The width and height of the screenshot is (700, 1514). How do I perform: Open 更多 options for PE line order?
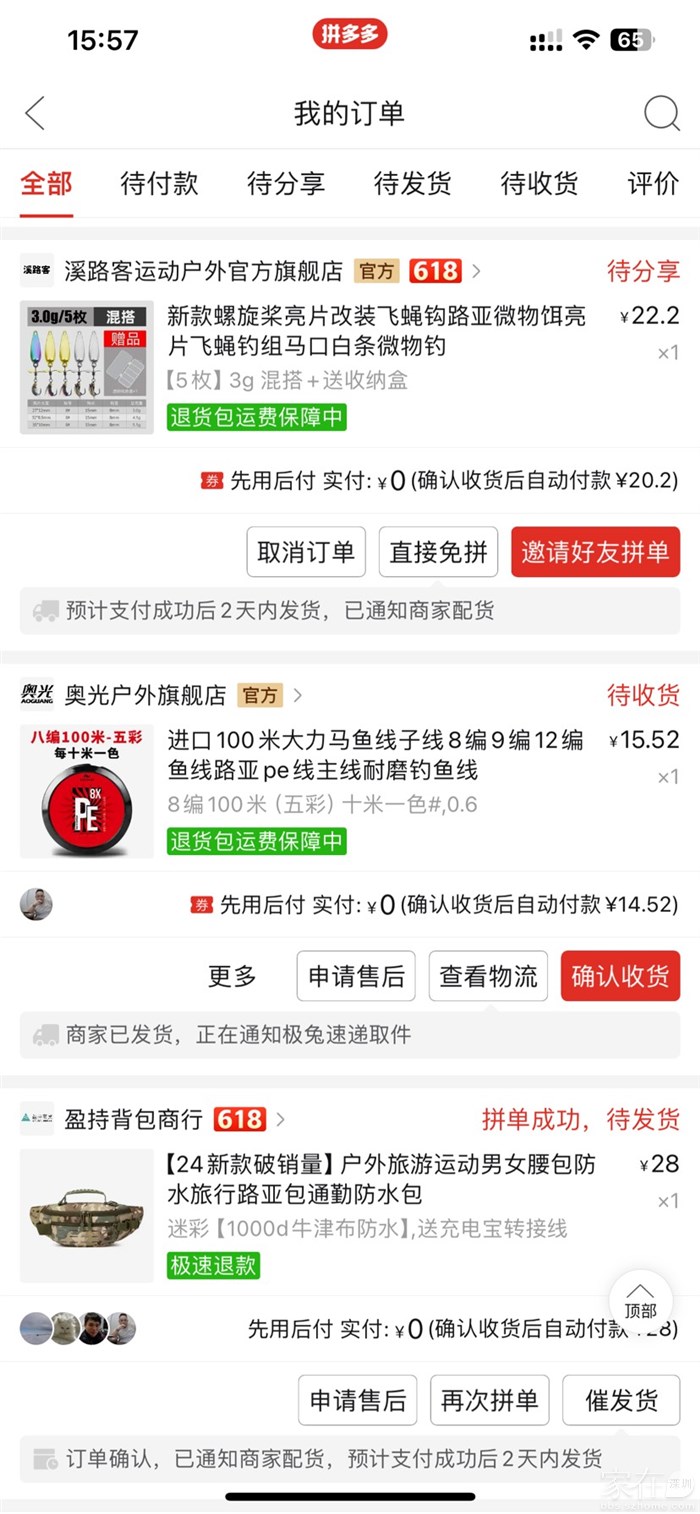(232, 976)
